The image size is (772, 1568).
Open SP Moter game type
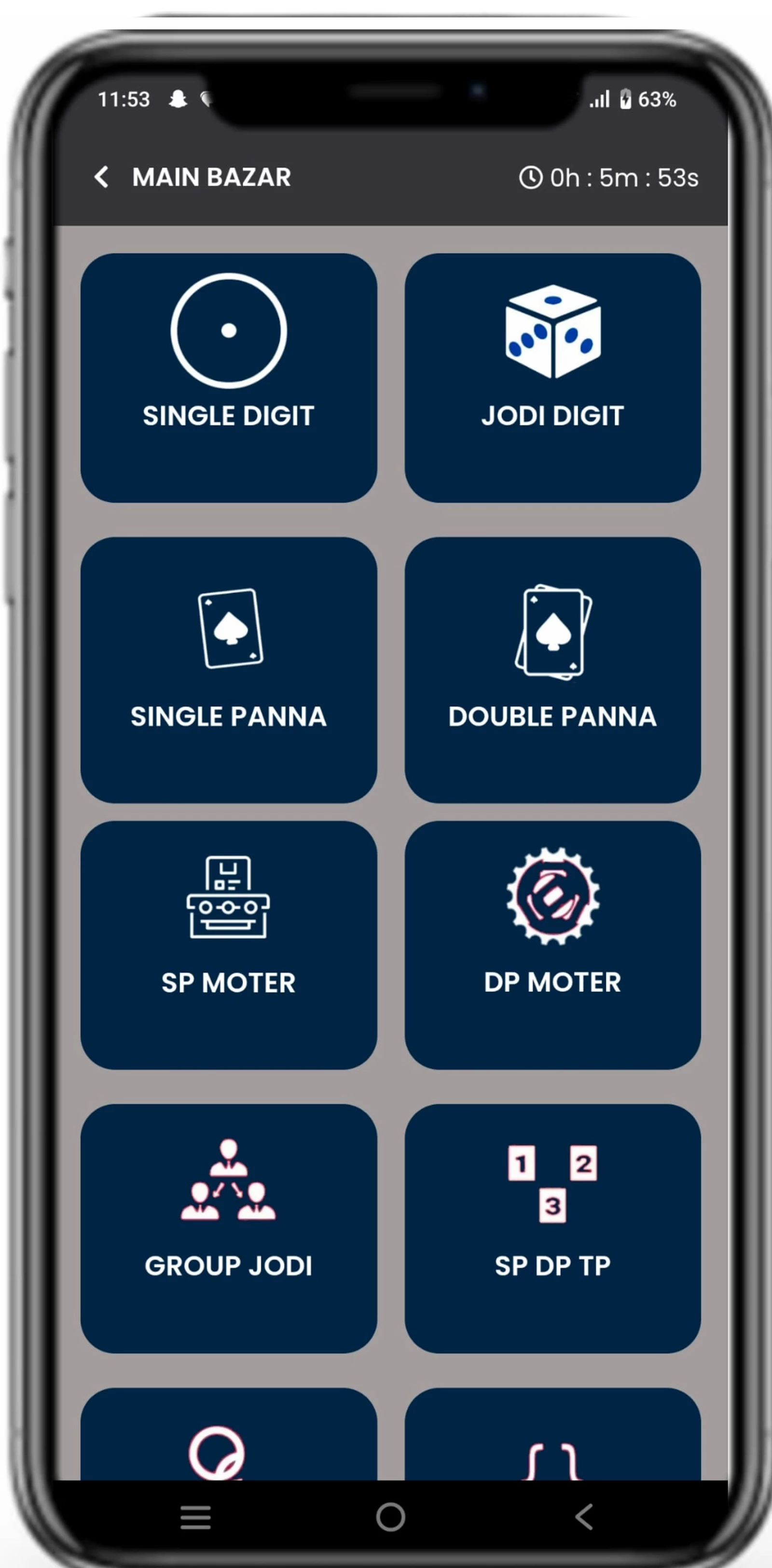point(228,945)
